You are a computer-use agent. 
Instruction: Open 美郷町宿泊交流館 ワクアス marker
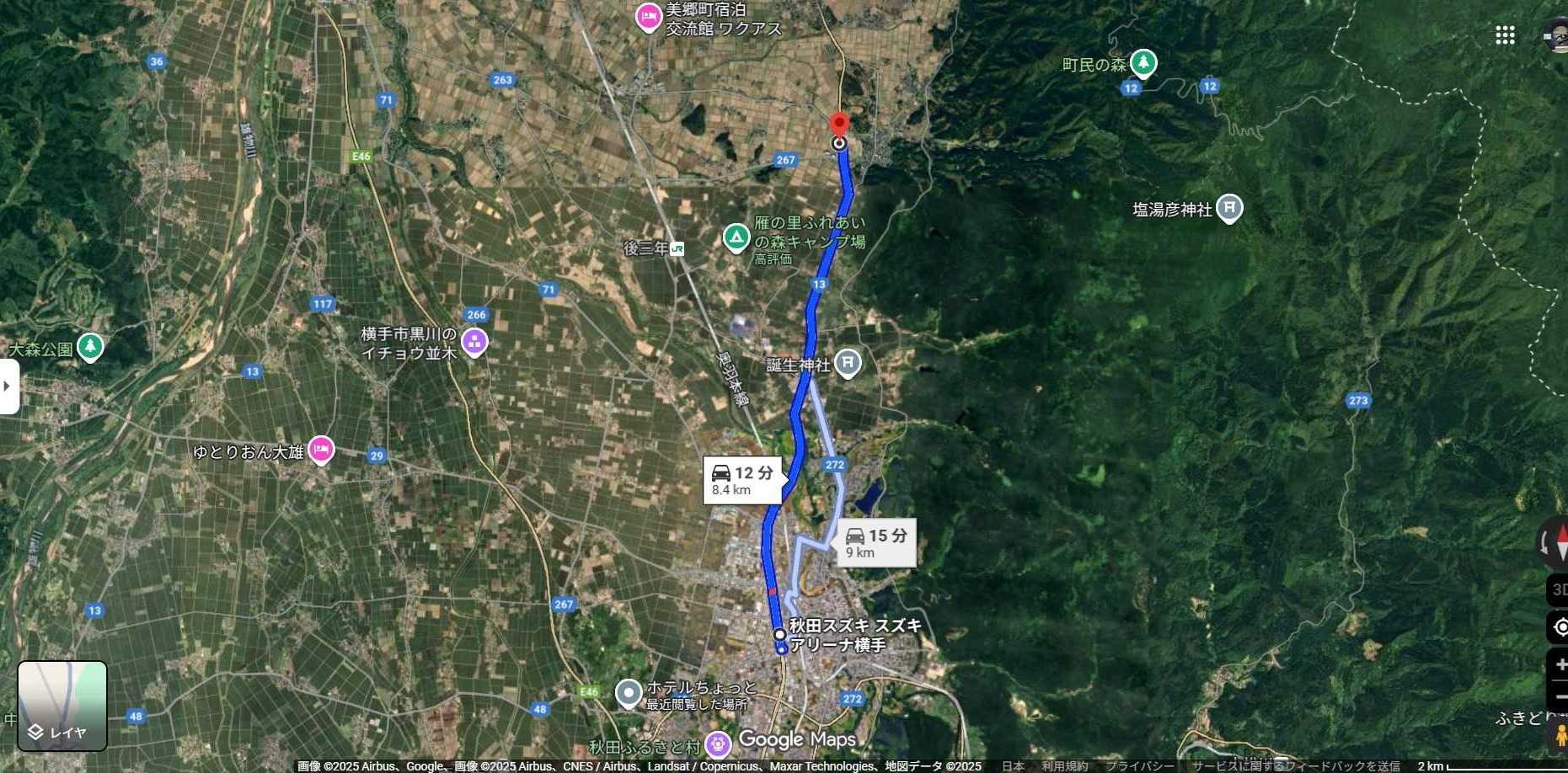pyautogui.click(x=648, y=17)
